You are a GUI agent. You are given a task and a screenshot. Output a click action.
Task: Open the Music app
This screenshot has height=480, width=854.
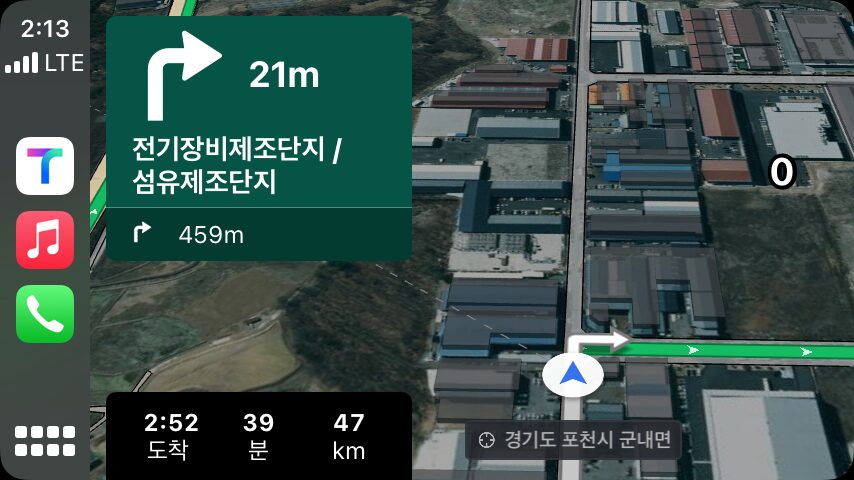pos(45,240)
